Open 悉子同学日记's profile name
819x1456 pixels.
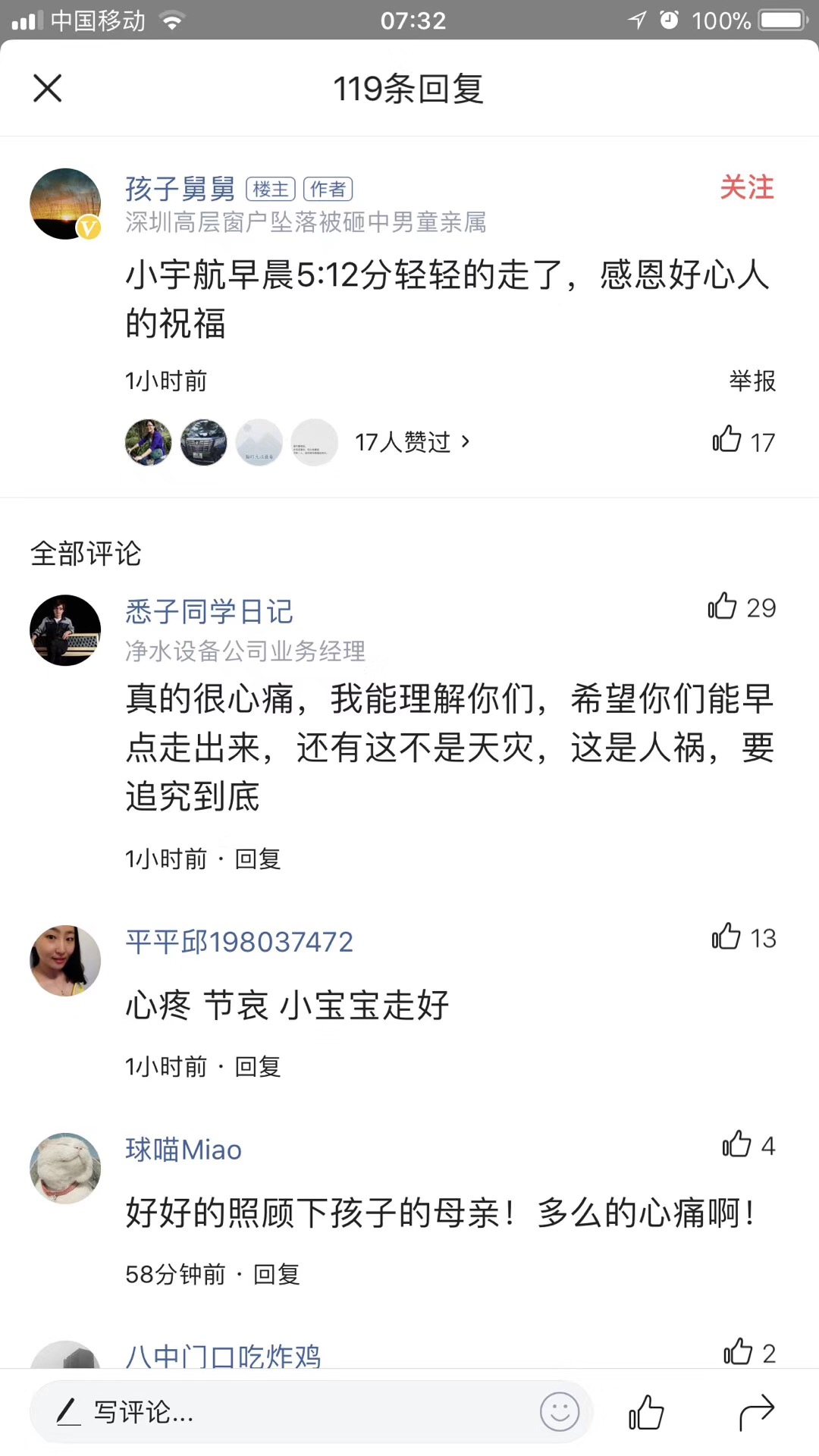[209, 611]
